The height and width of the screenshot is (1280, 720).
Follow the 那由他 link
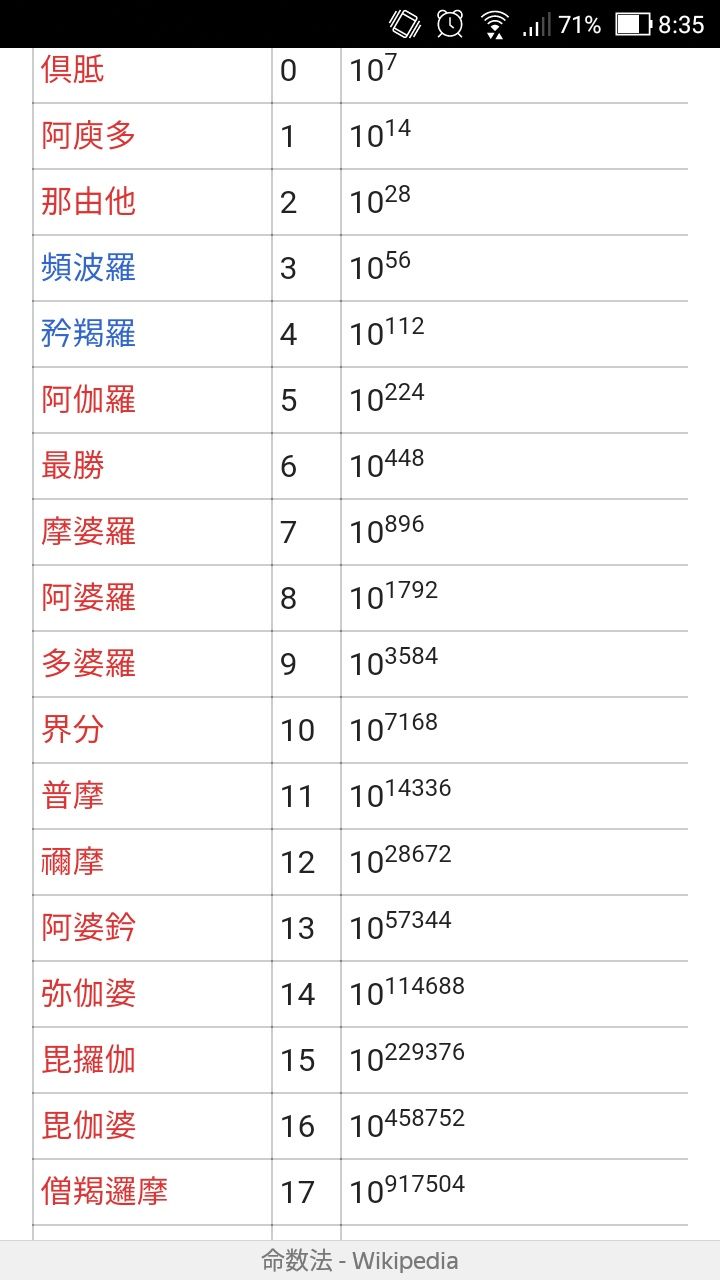tap(88, 202)
